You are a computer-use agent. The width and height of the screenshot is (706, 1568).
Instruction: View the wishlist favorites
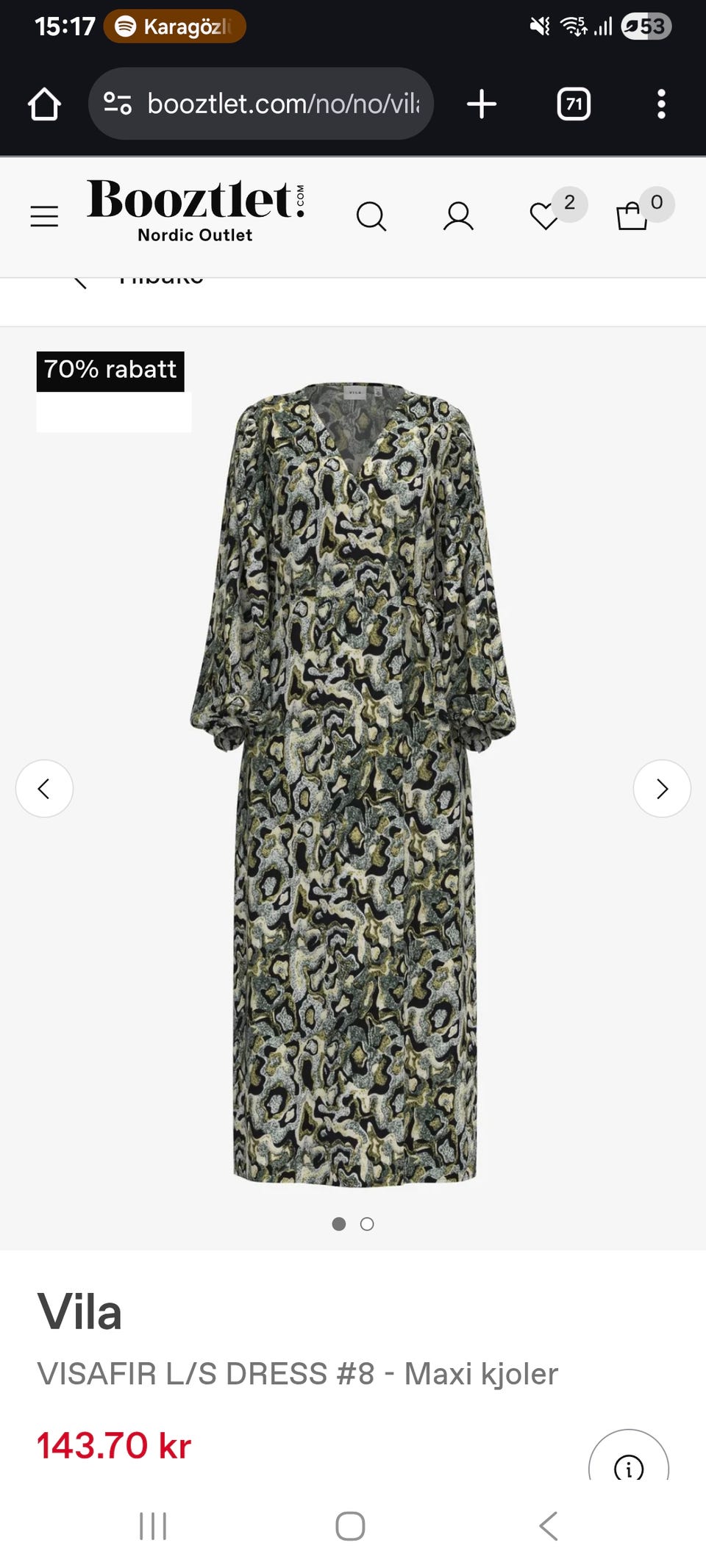click(x=545, y=216)
